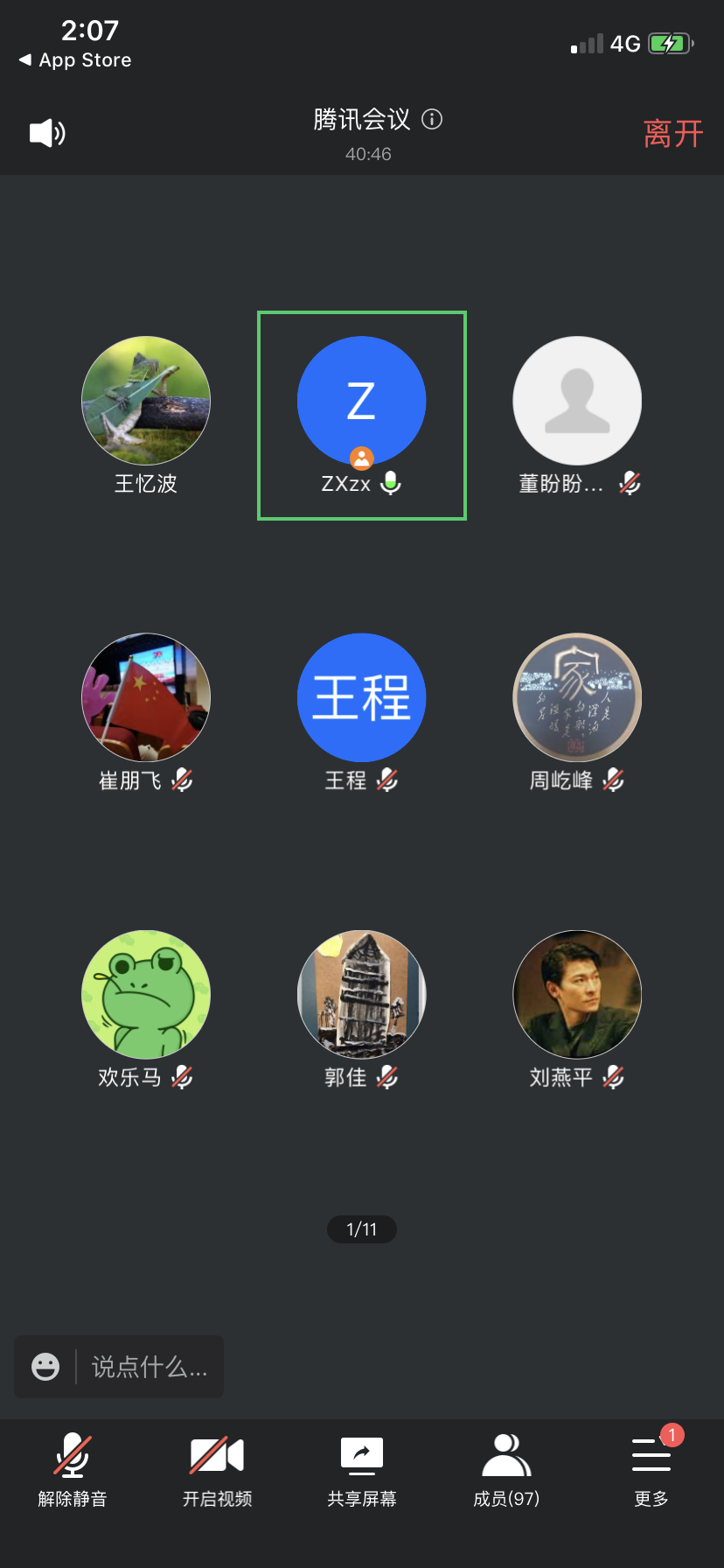Image resolution: width=724 pixels, height=1568 pixels.
Task: Unmute microphone with 解除静音
Action: (73, 1470)
